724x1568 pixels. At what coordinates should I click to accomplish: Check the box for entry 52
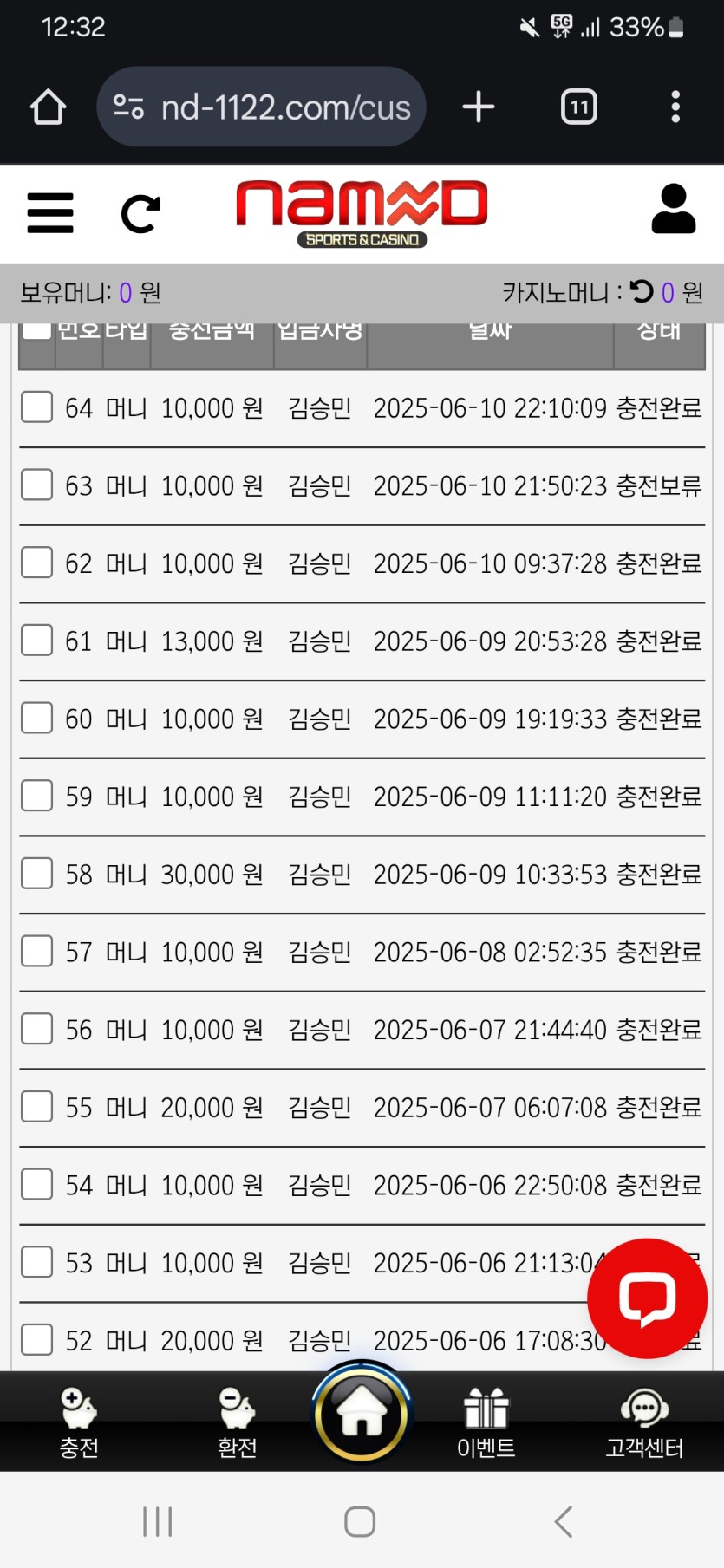coord(37,1339)
